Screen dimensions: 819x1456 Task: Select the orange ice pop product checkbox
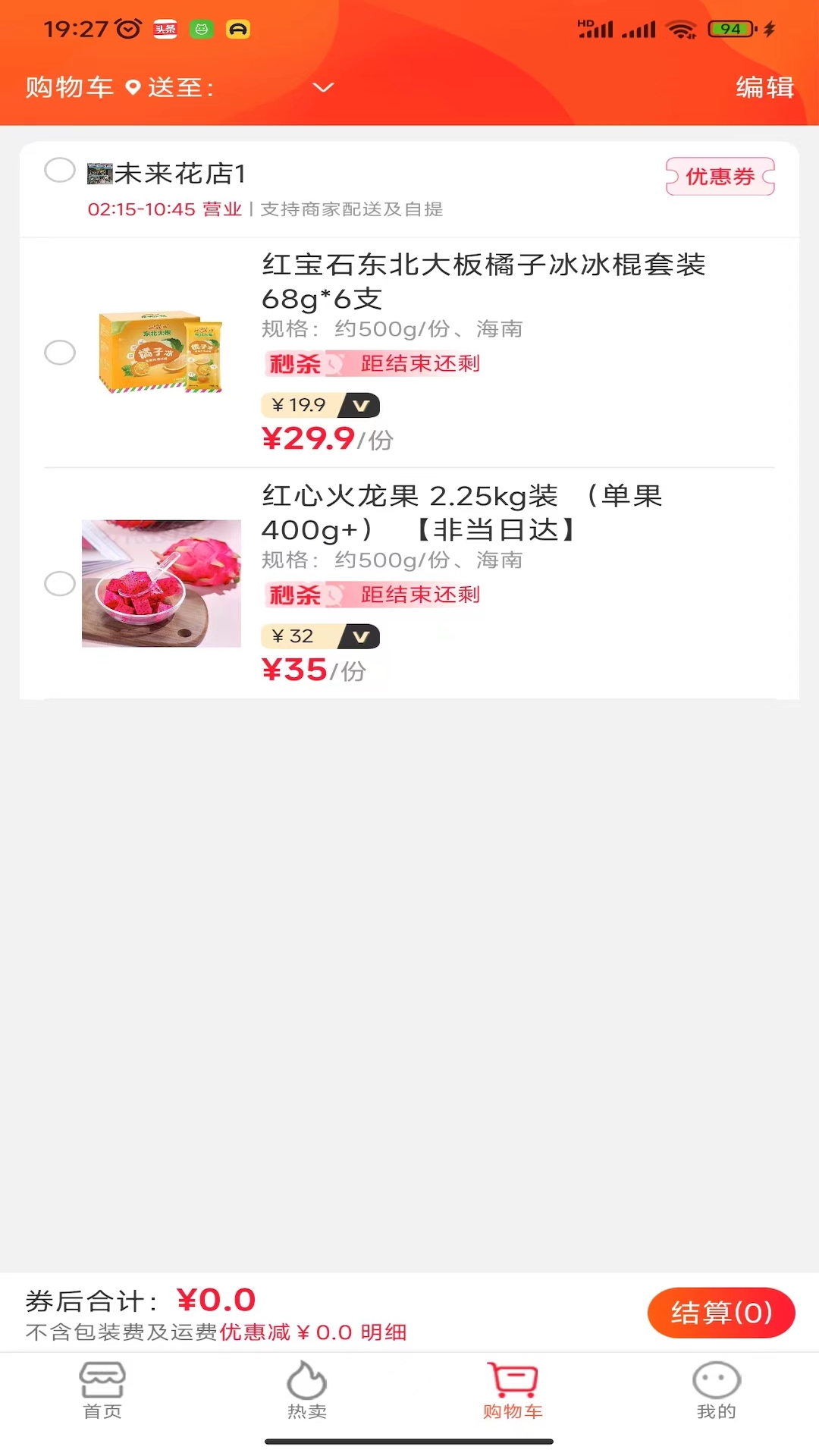click(60, 353)
